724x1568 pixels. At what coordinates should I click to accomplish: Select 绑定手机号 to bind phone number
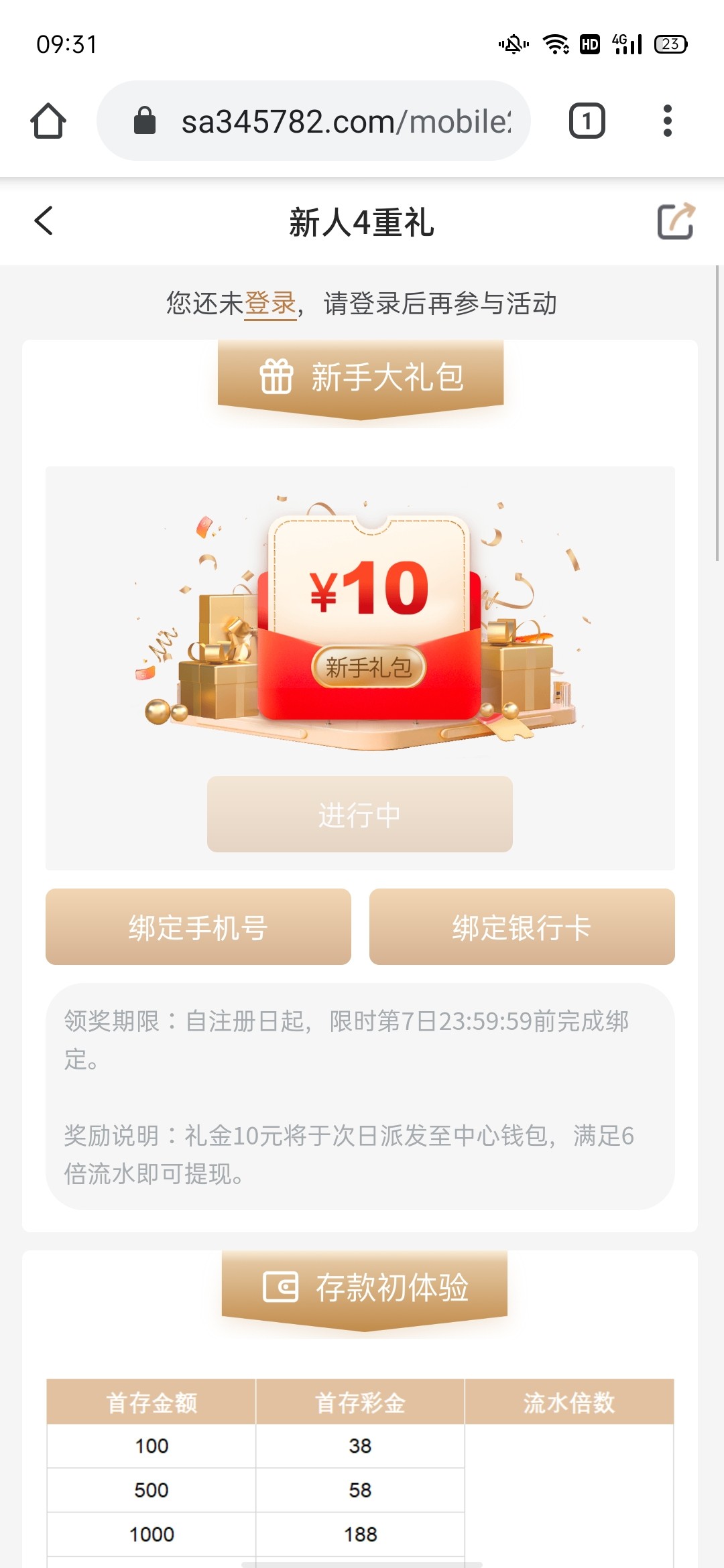point(198,927)
